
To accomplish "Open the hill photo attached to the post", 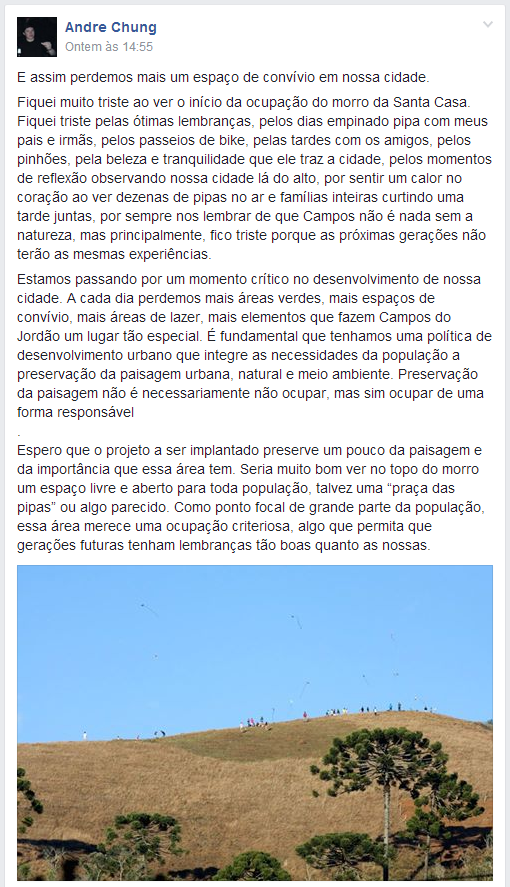I will pyautogui.click(x=254, y=722).
